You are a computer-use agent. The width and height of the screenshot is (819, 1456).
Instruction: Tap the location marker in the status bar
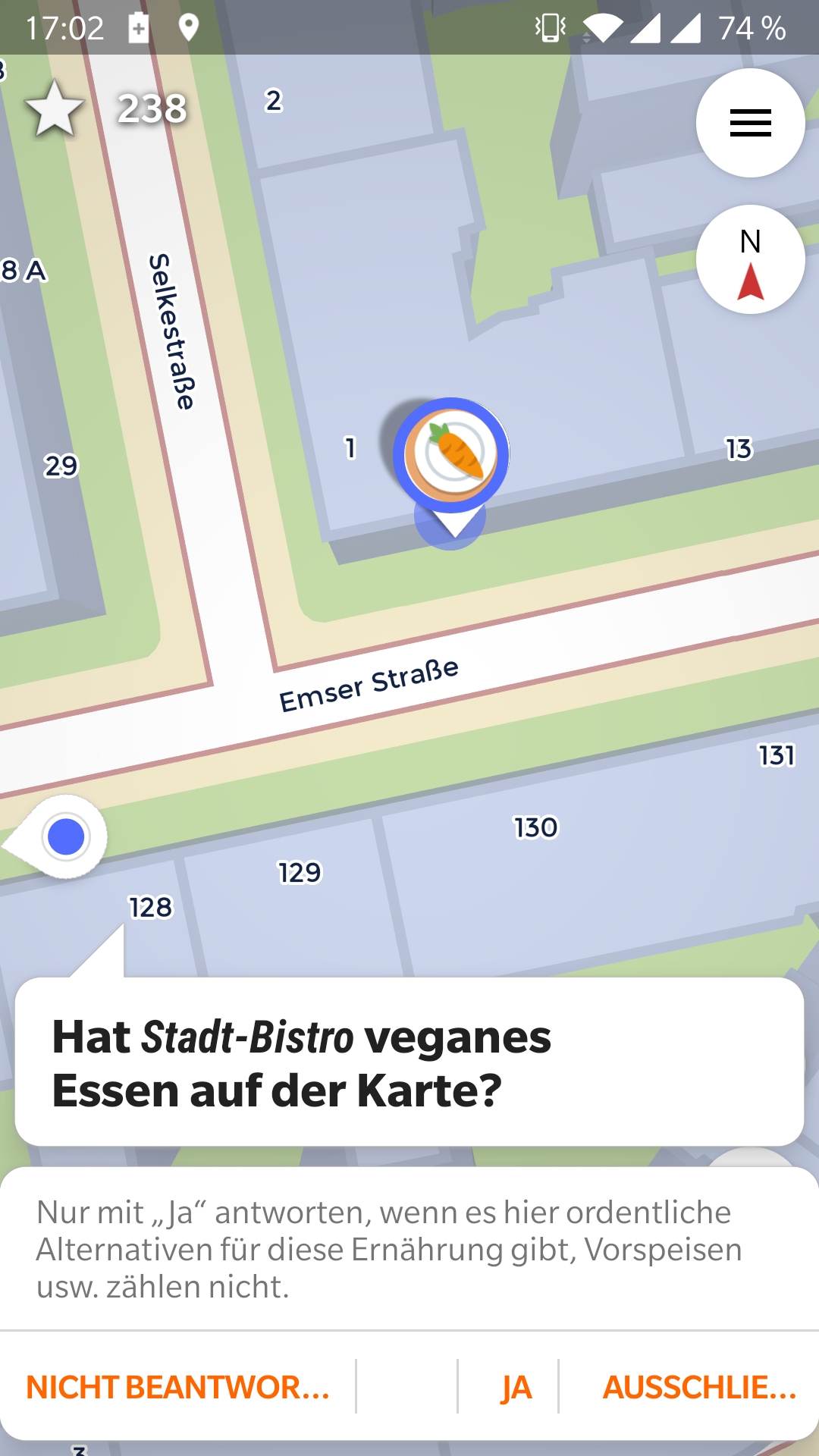coord(187,26)
